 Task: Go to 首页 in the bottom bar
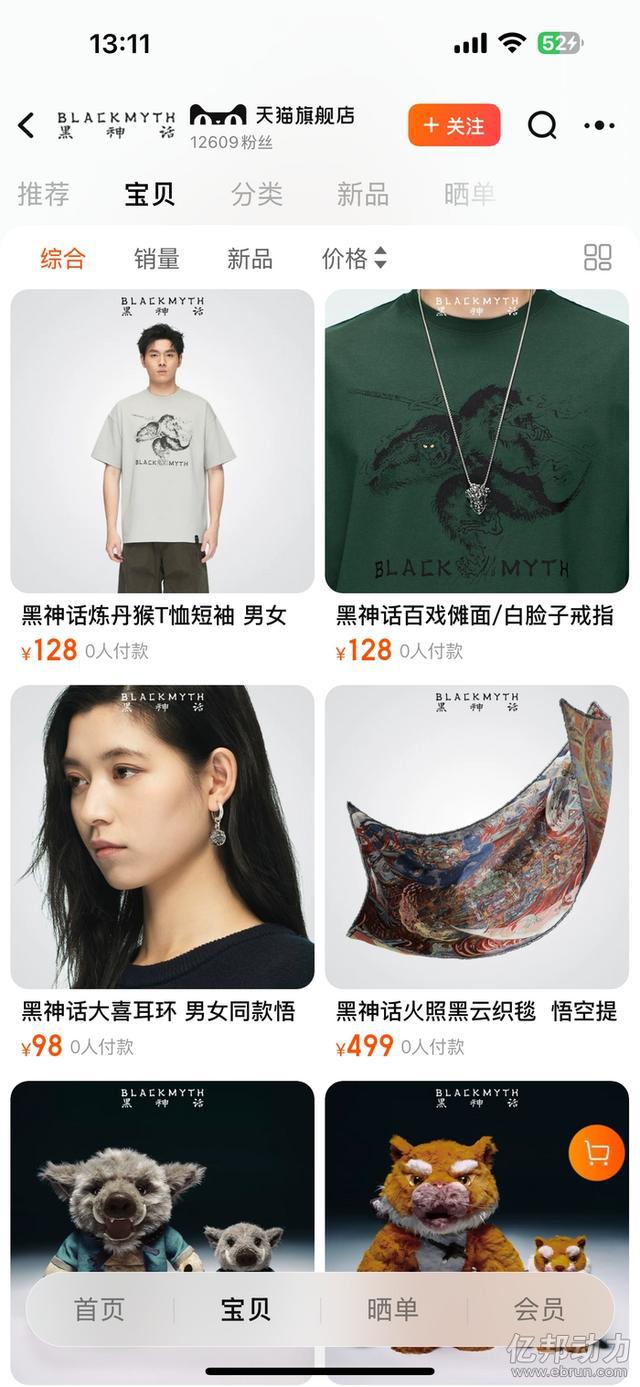point(99,1309)
